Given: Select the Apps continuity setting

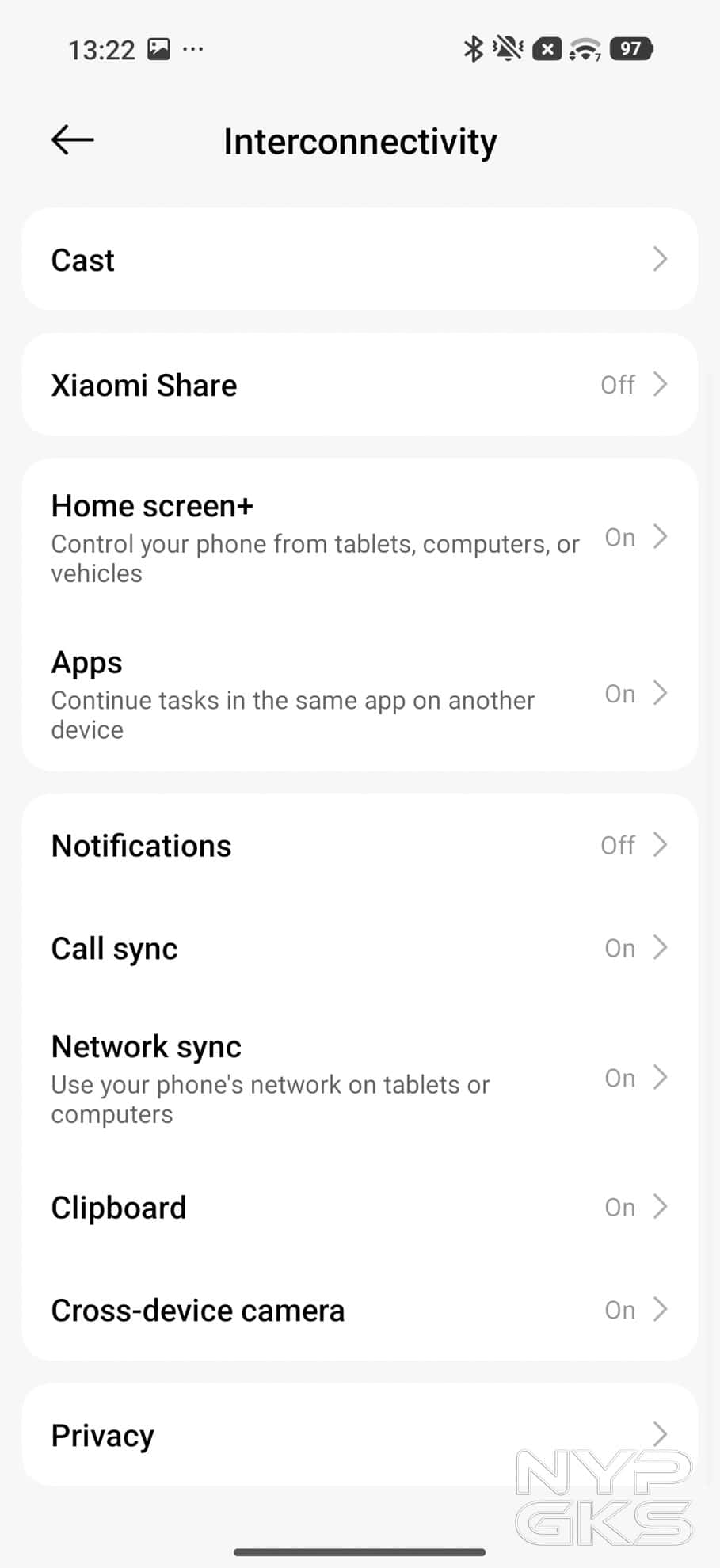Looking at the screenshot, I should point(360,694).
